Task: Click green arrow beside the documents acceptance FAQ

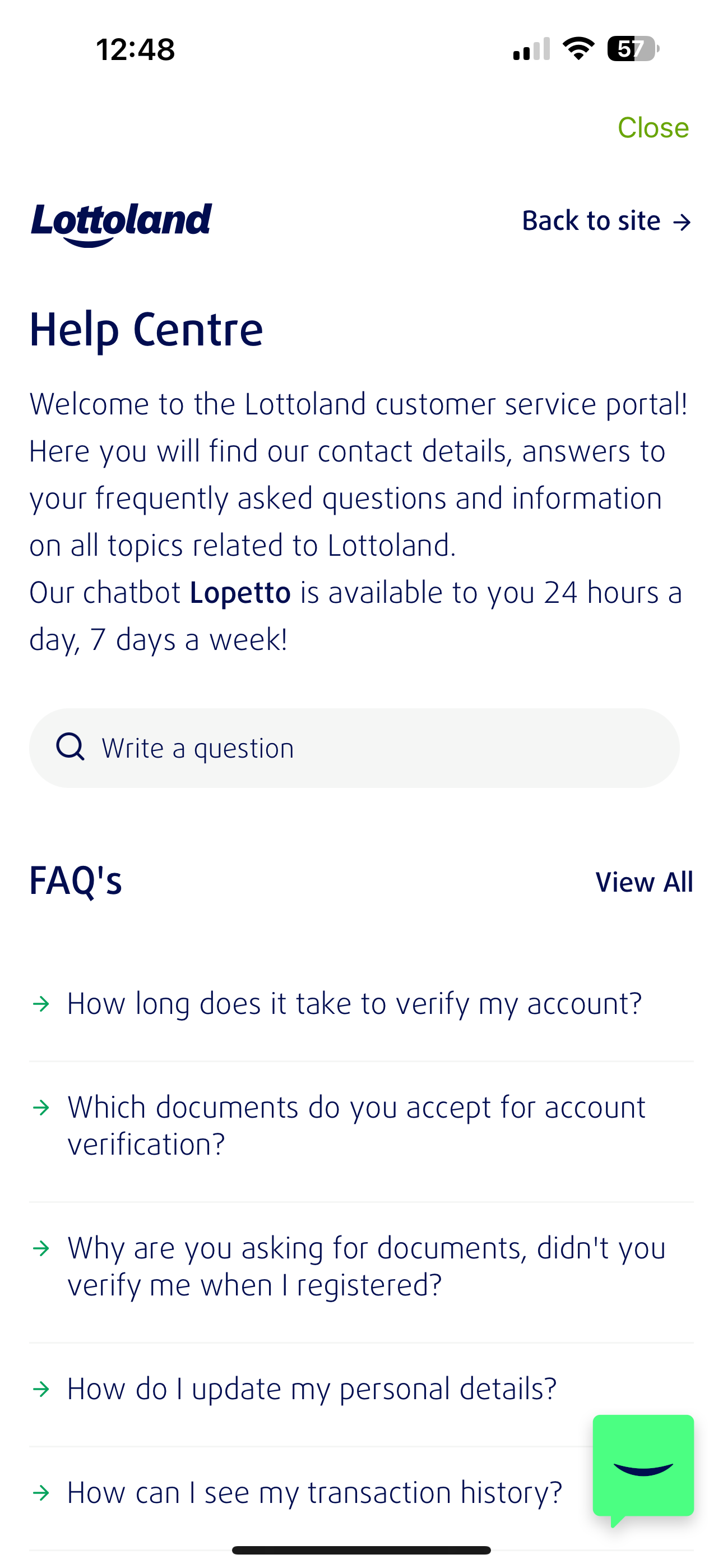Action: coord(43,1107)
